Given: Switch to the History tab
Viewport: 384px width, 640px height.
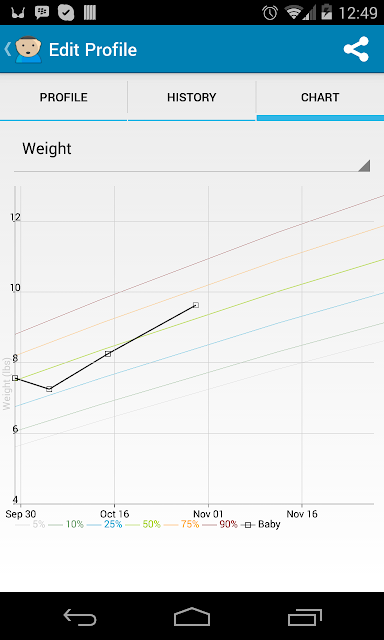Looking at the screenshot, I should click(191, 98).
